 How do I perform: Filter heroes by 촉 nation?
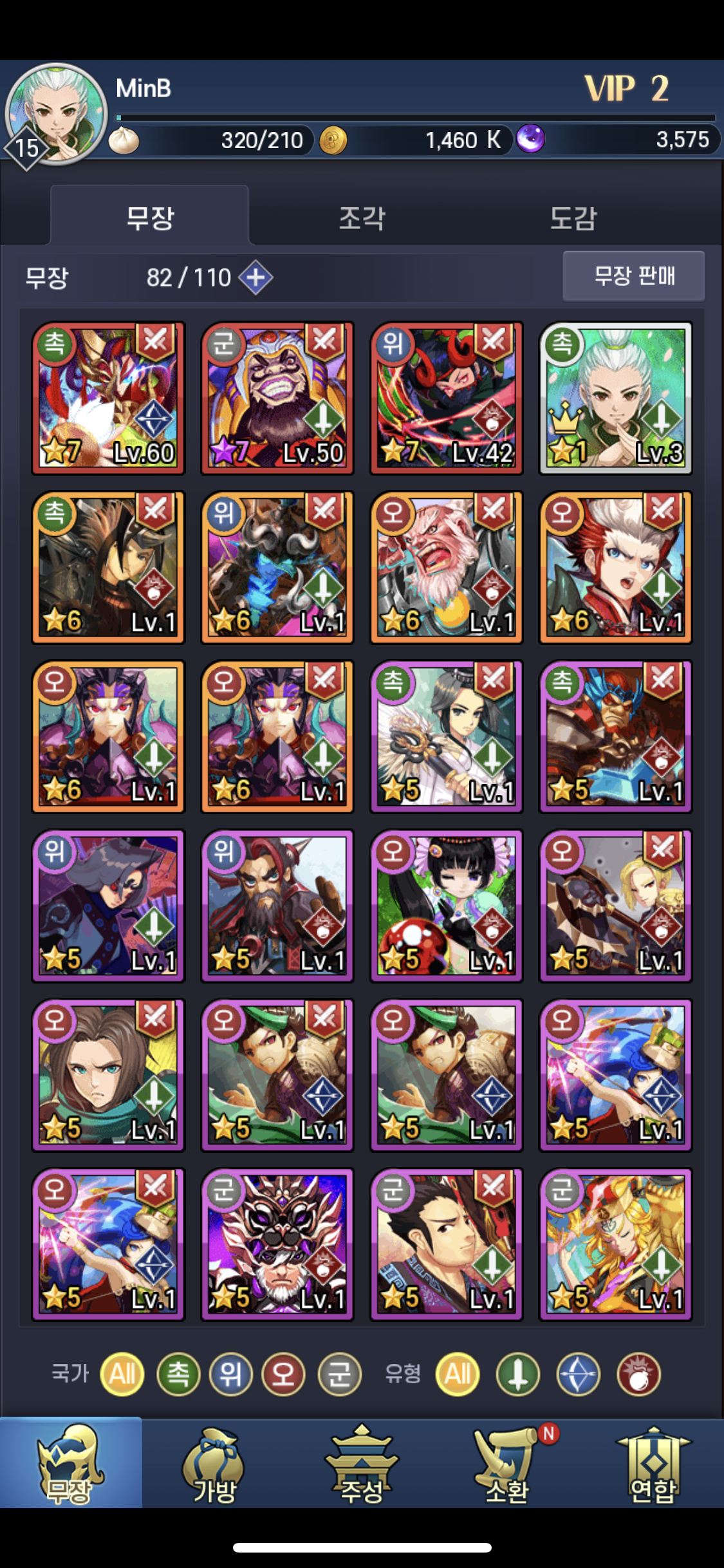tap(178, 1374)
